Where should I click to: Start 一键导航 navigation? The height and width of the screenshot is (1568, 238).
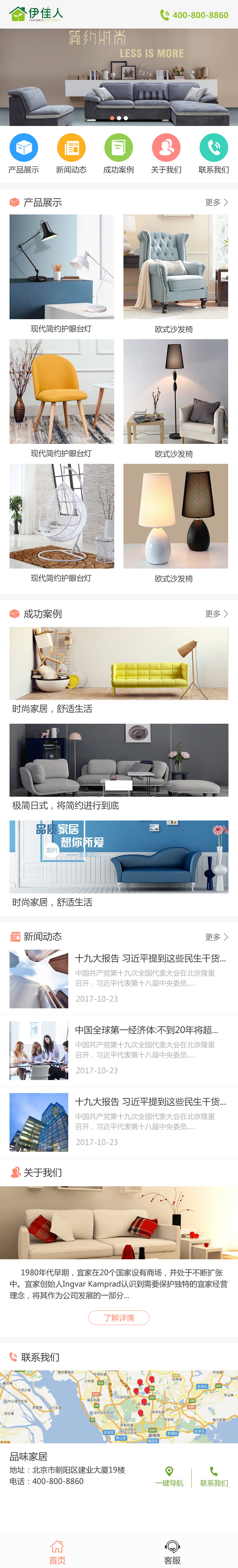pyautogui.click(x=169, y=1477)
